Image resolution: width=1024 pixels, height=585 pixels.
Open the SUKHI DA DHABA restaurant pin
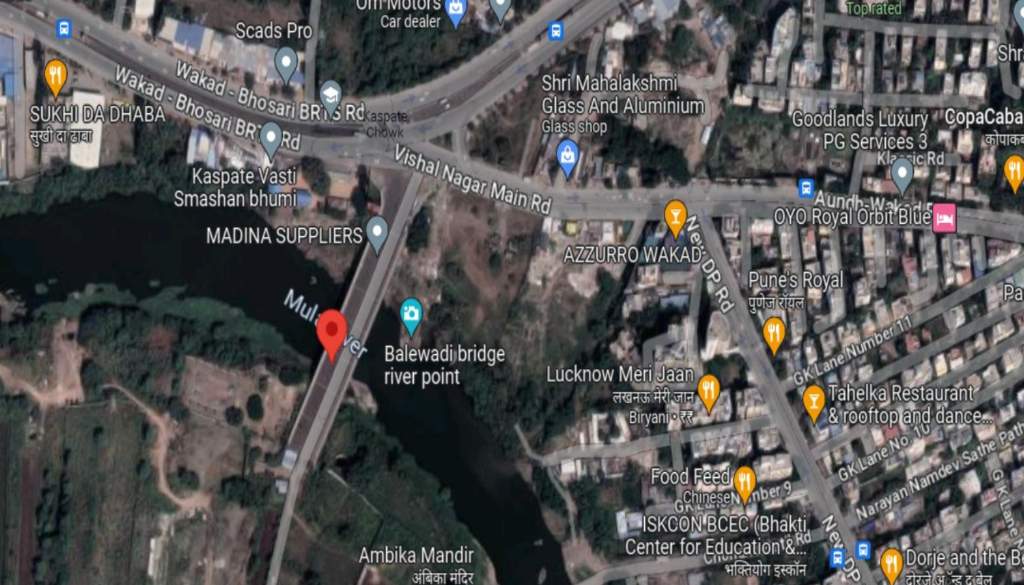[x=56, y=76]
